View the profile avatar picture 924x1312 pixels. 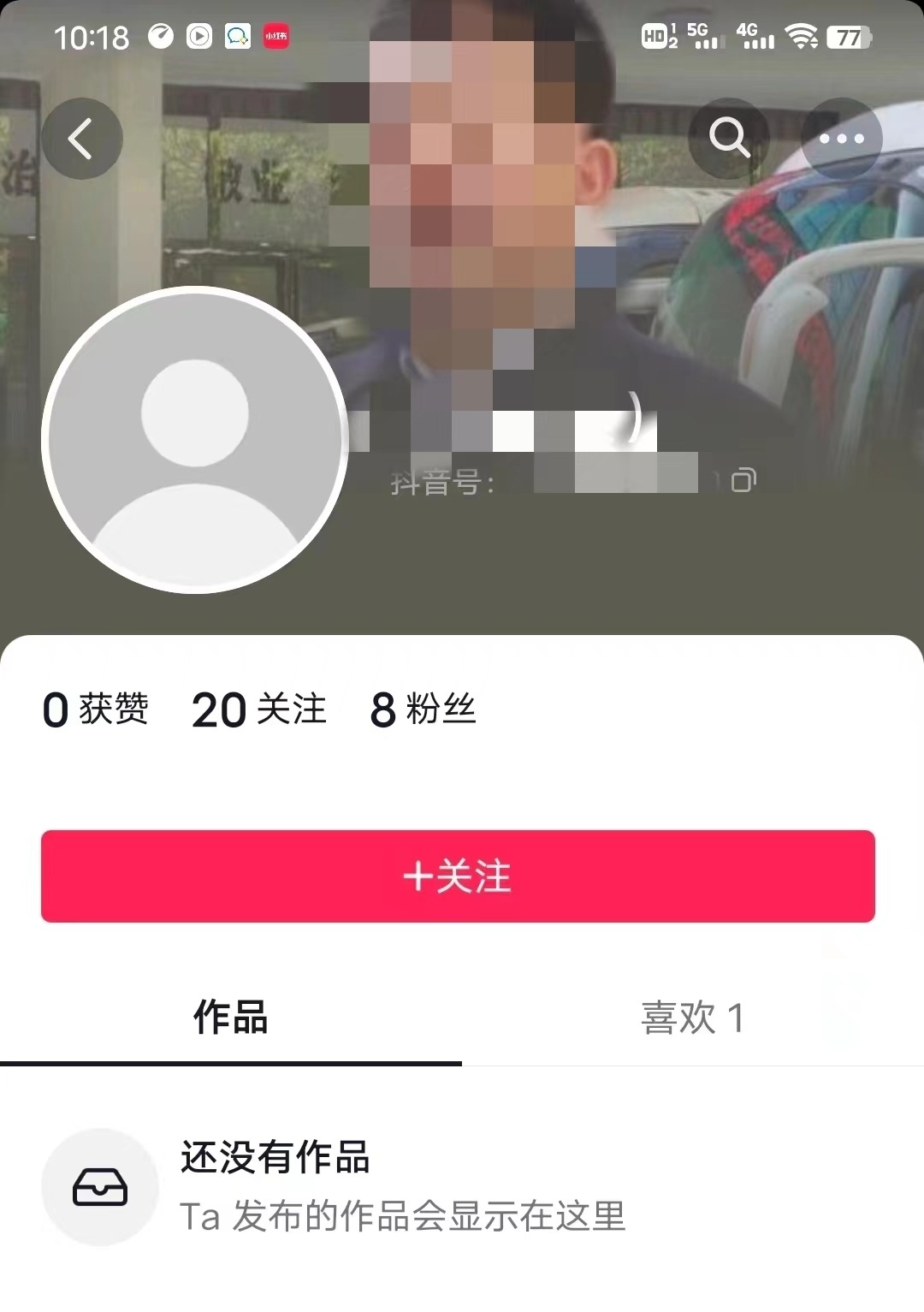coord(195,440)
